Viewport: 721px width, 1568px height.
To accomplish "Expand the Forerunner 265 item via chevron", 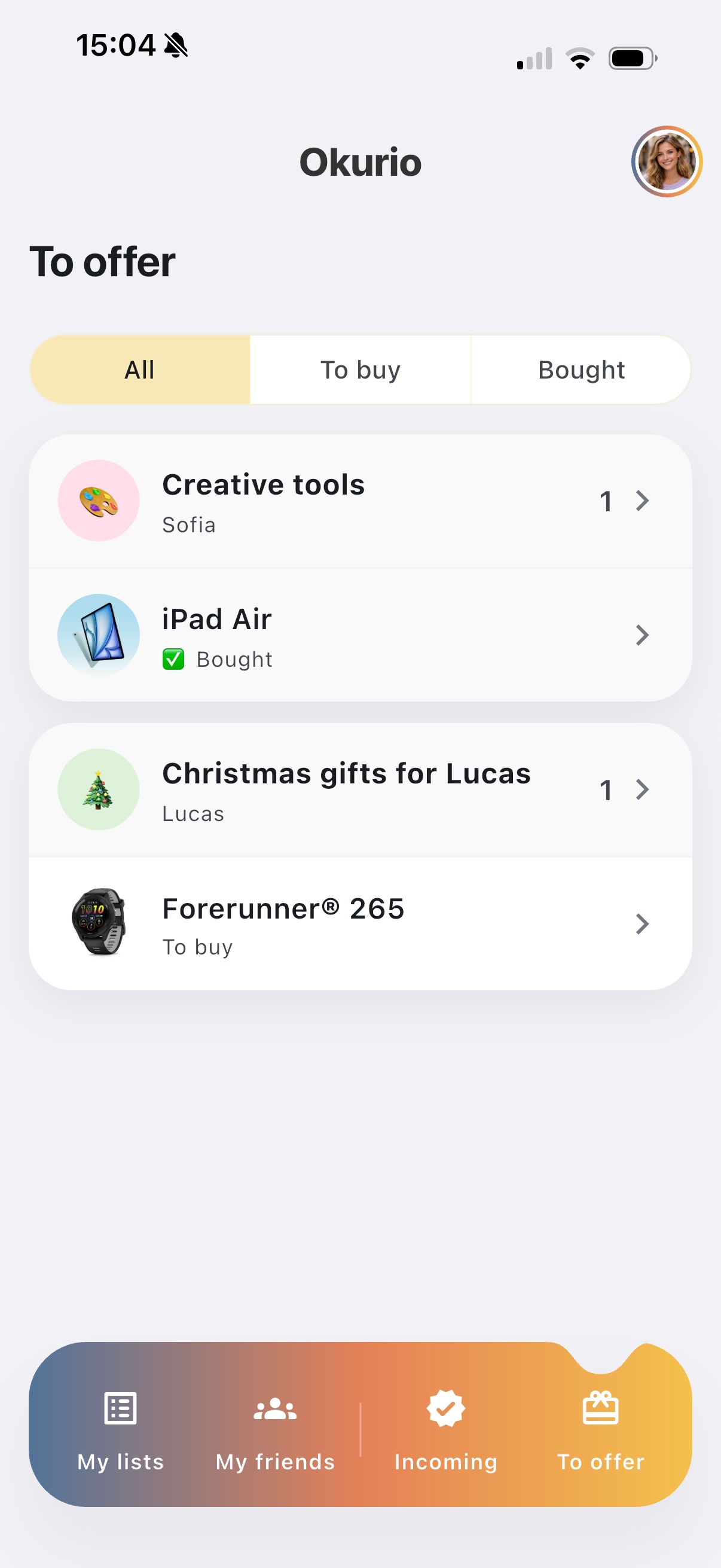I will click(643, 923).
